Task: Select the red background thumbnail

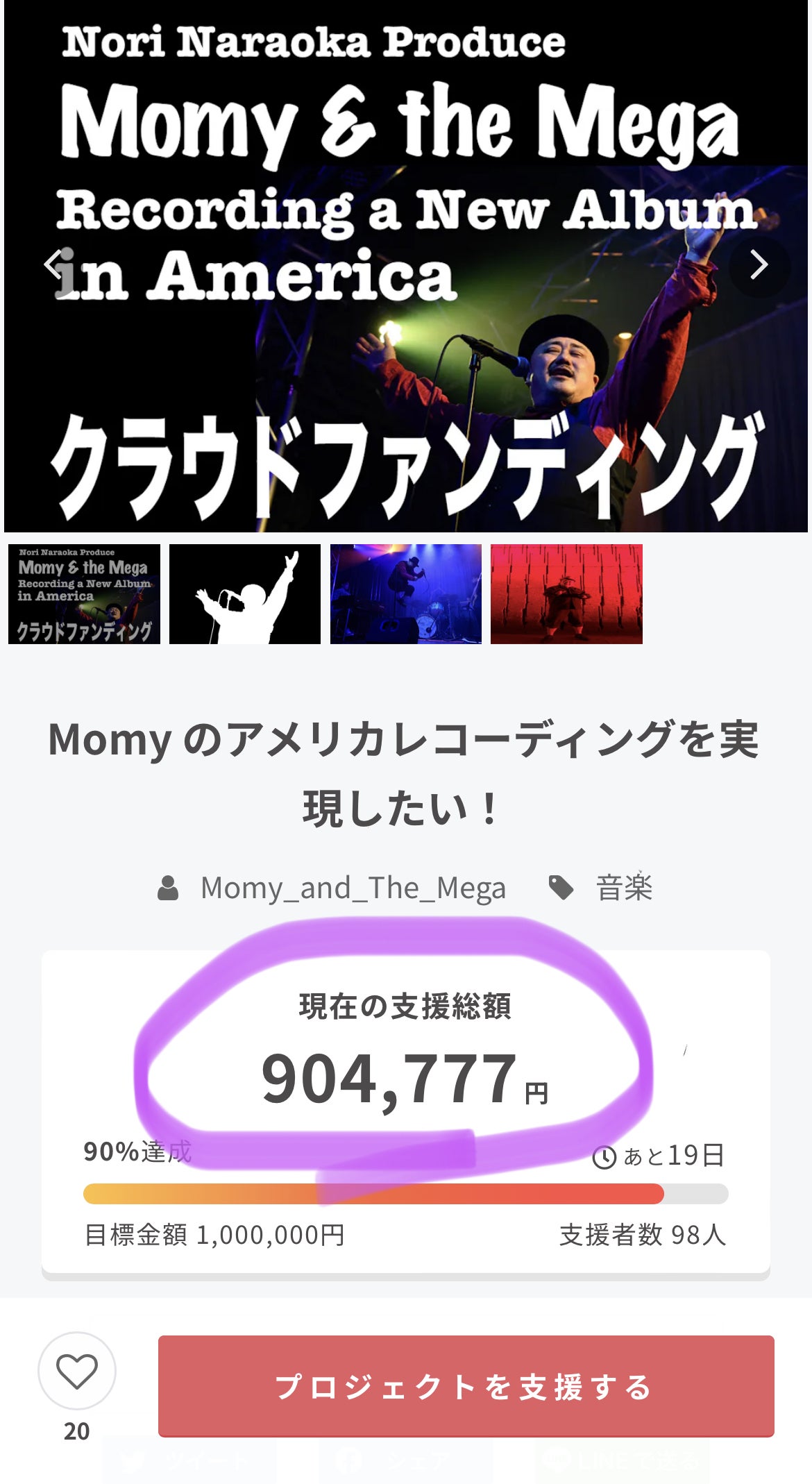Action: pyautogui.click(x=566, y=594)
